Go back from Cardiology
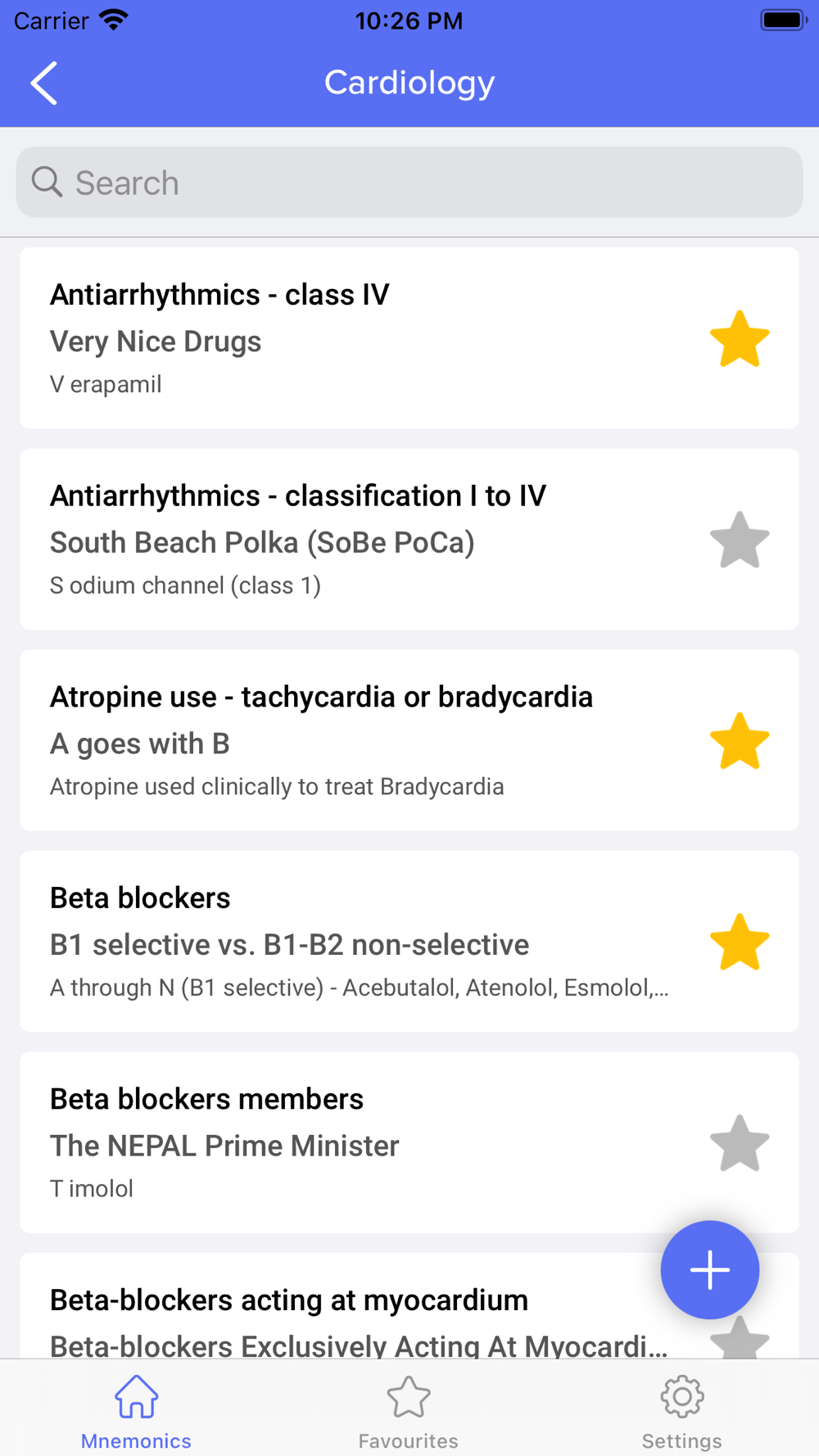Viewport: 819px width, 1456px height. [x=44, y=83]
